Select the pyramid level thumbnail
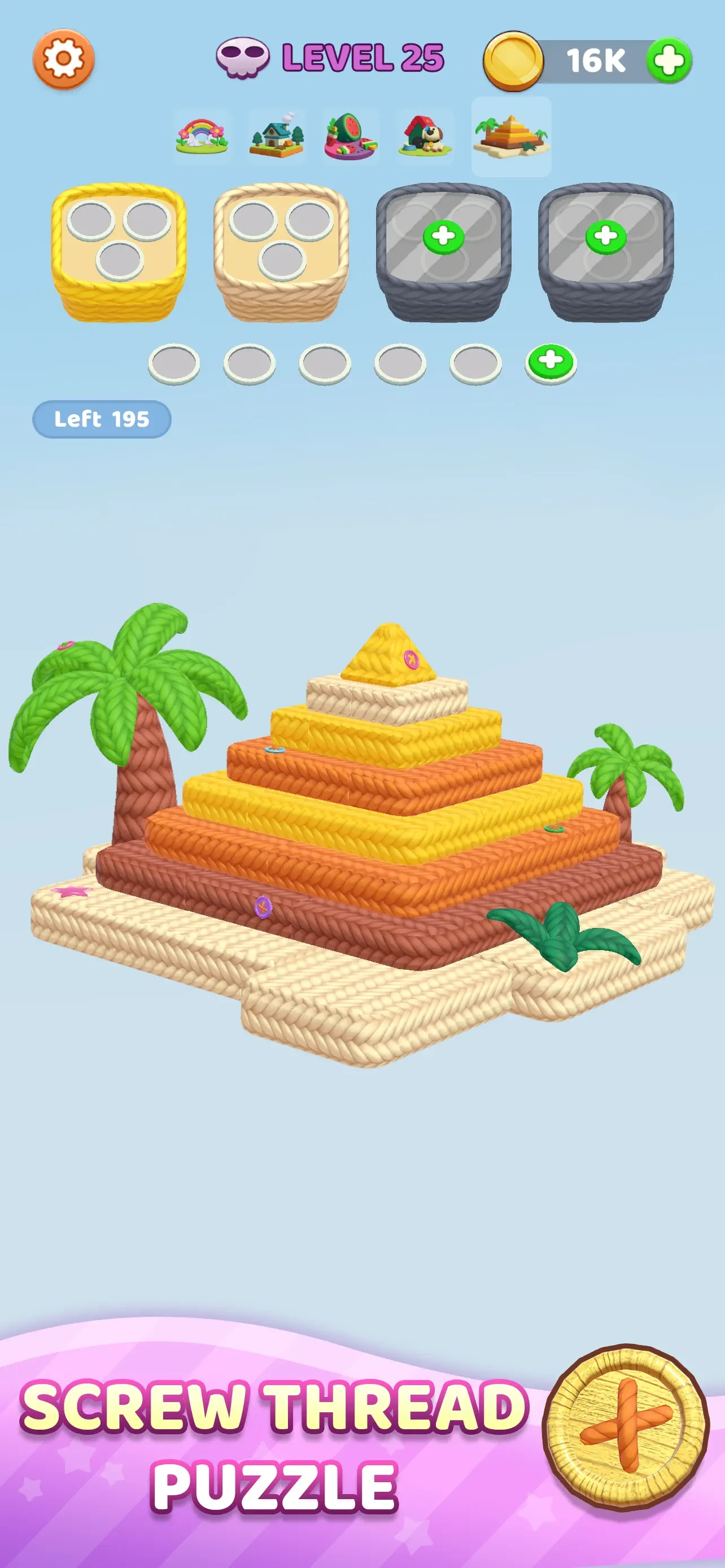 pyautogui.click(x=512, y=137)
